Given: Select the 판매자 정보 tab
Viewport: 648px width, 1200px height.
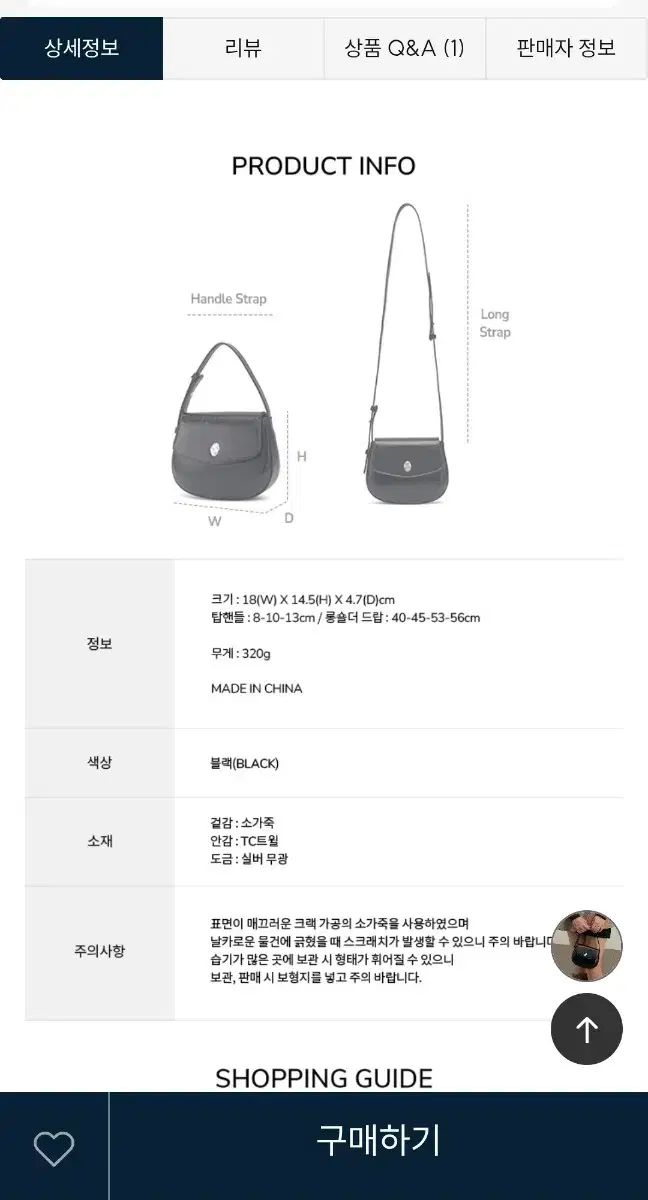Looking at the screenshot, I should (x=566, y=48).
